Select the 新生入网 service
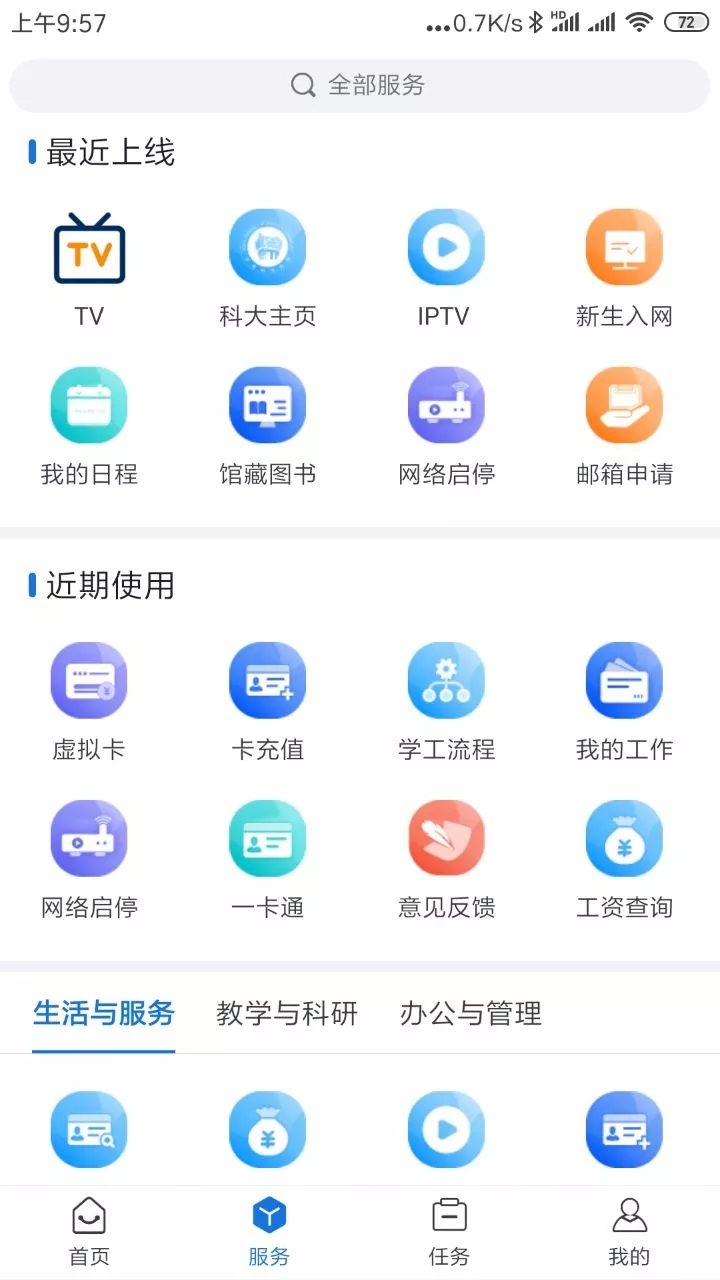The width and height of the screenshot is (720, 1280). click(624, 247)
